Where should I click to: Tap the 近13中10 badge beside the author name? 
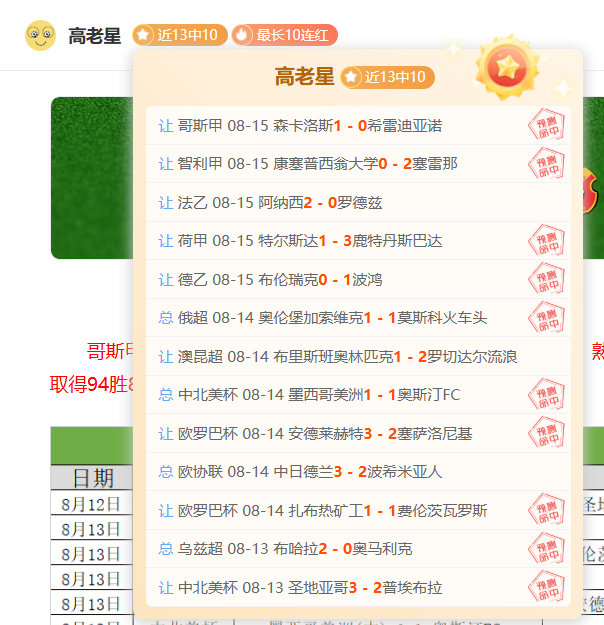[x=180, y=35]
